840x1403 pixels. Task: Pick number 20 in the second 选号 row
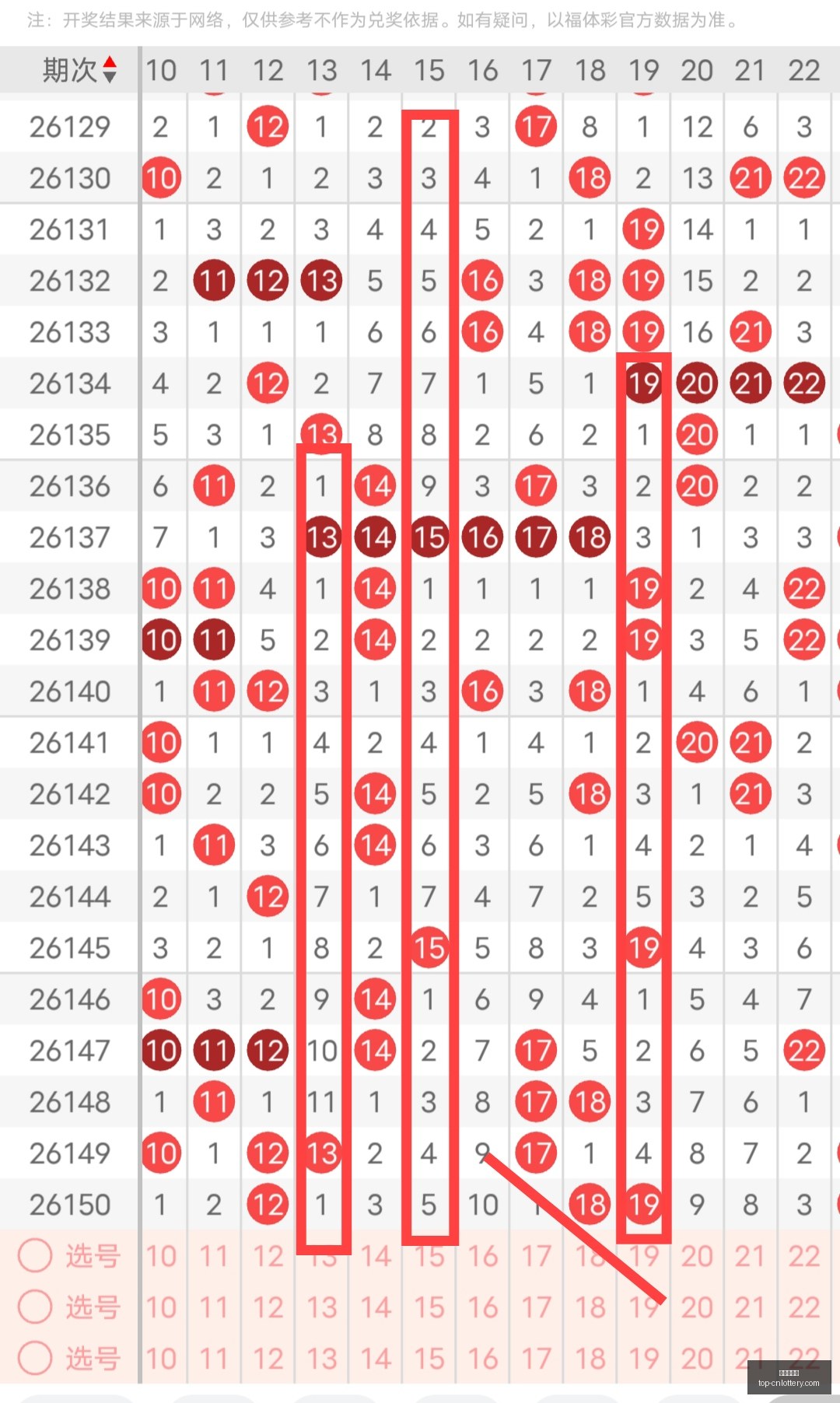(x=697, y=1307)
